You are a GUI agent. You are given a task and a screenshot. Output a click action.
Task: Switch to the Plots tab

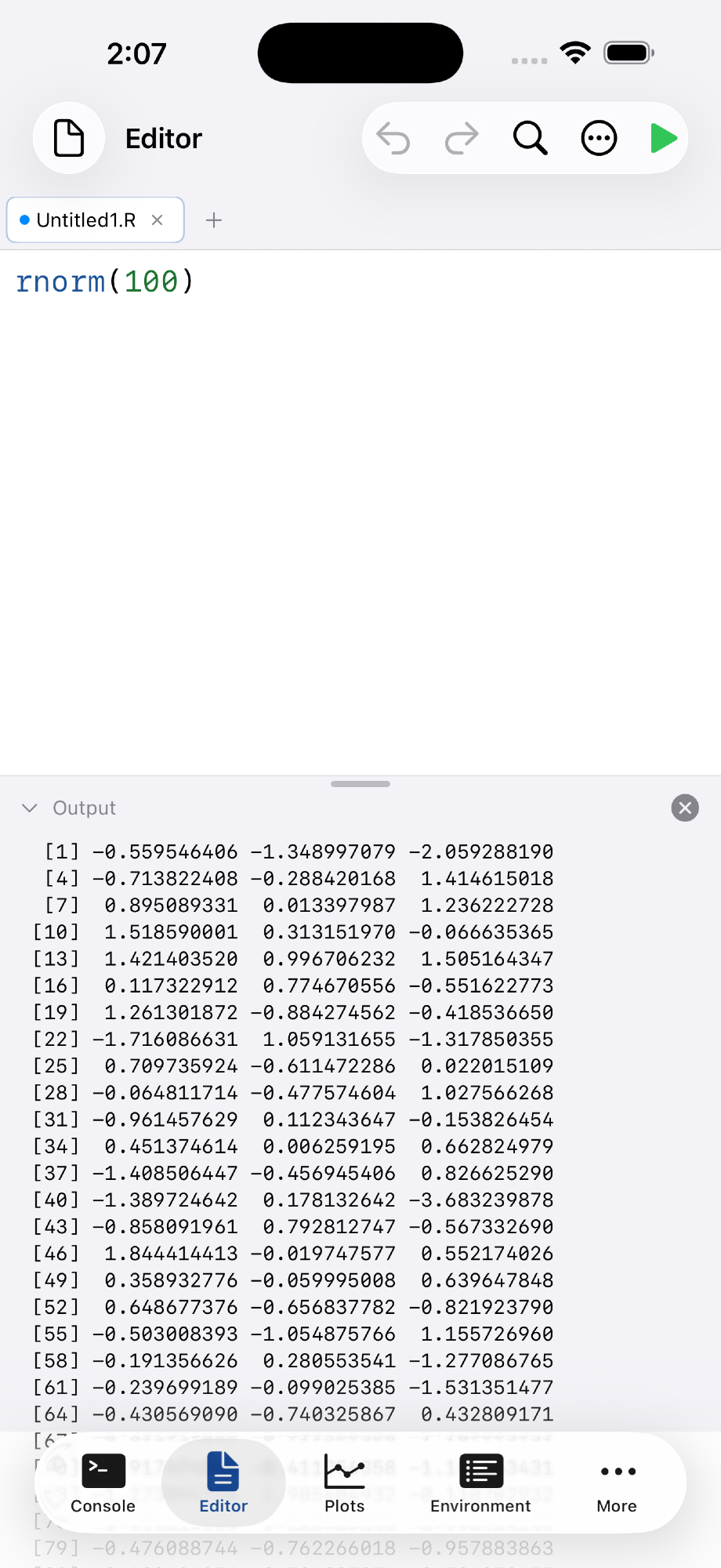[x=345, y=1483]
